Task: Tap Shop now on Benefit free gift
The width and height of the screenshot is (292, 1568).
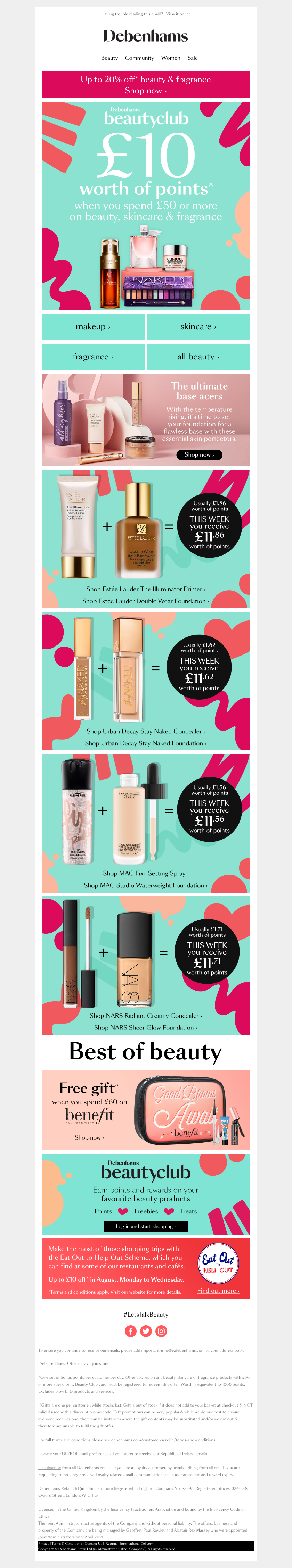Action: (89, 1137)
